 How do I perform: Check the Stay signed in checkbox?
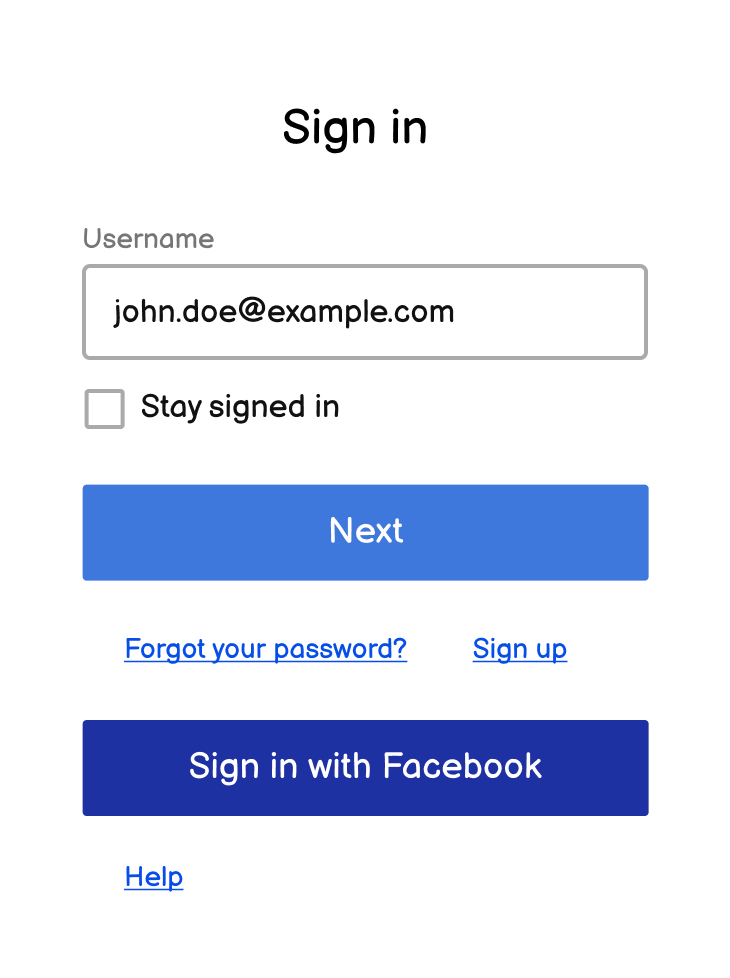point(105,409)
